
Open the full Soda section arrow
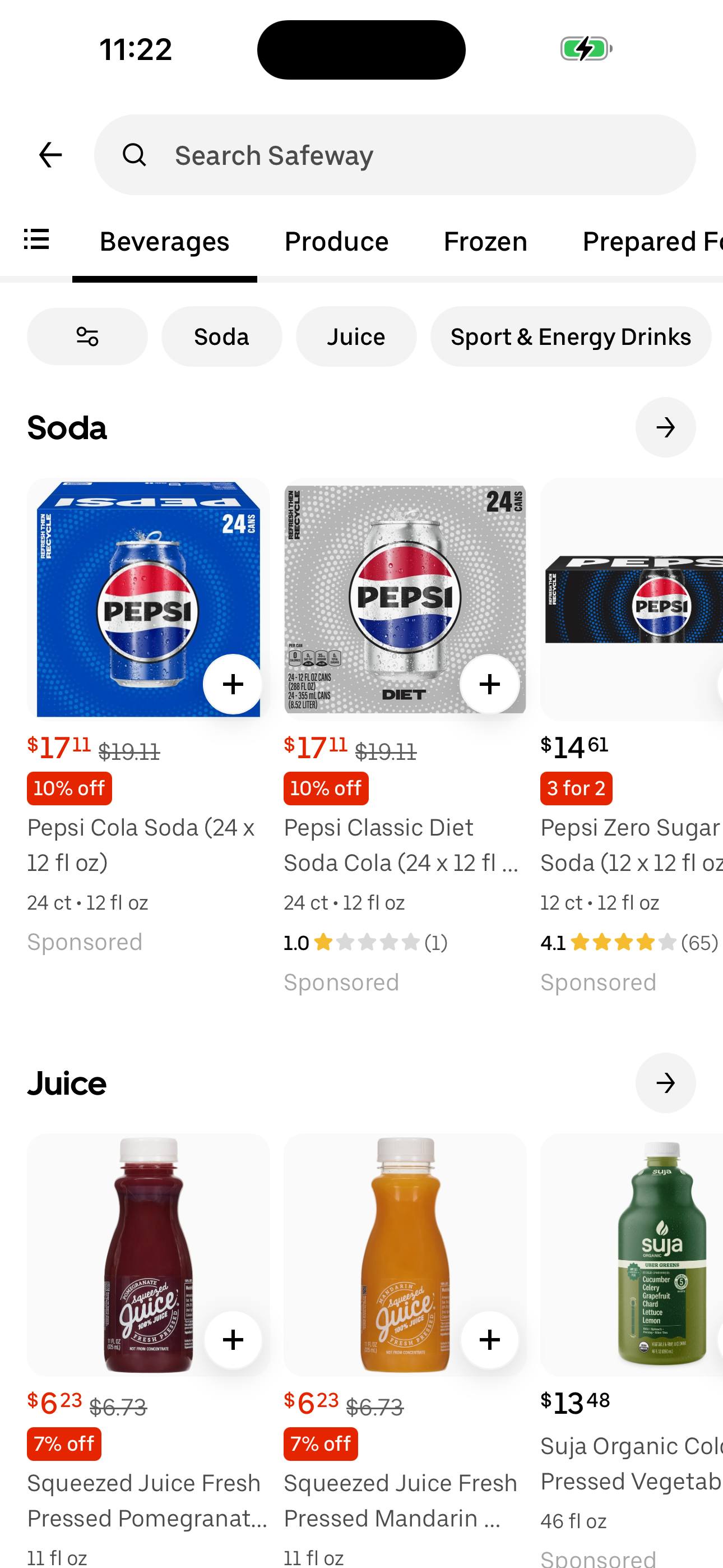[x=666, y=427]
